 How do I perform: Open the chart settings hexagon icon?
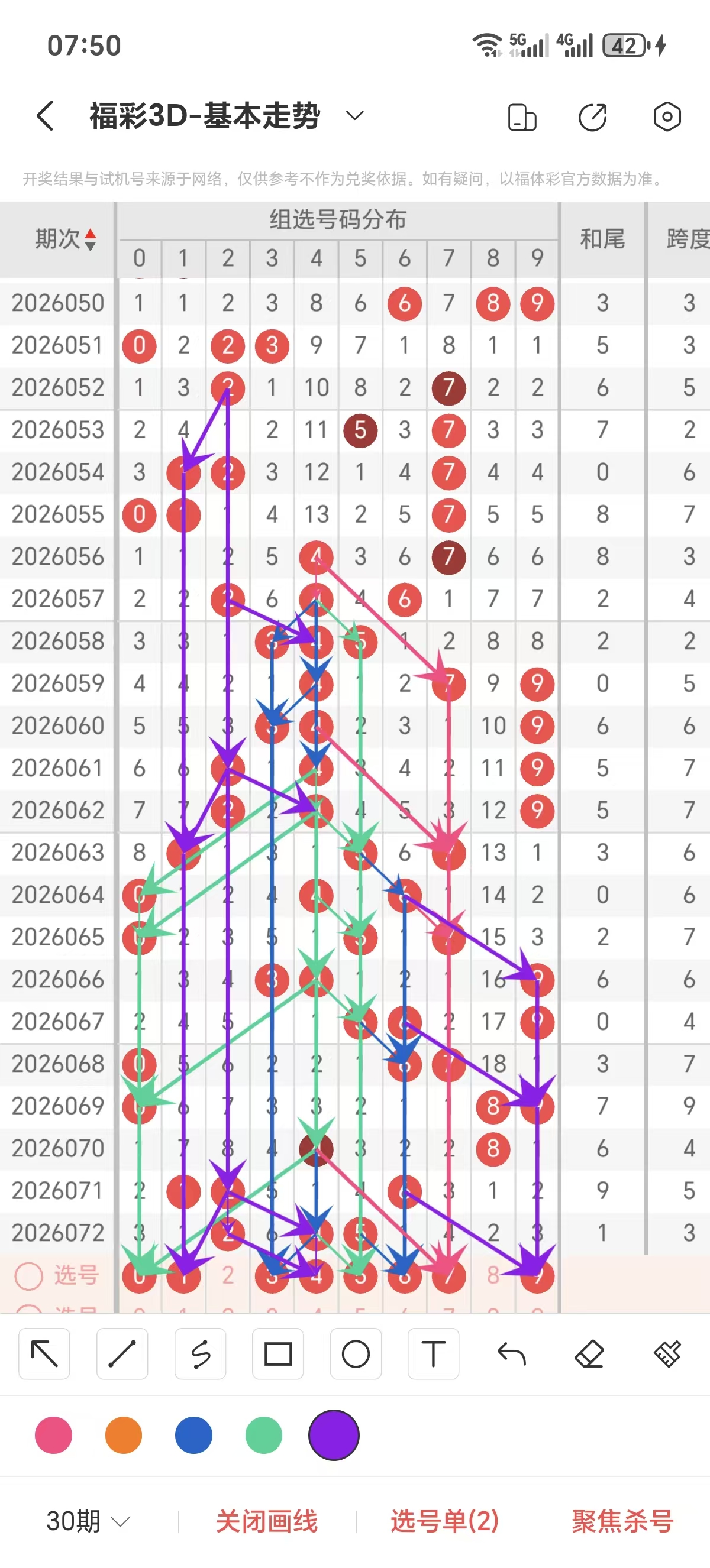(667, 117)
